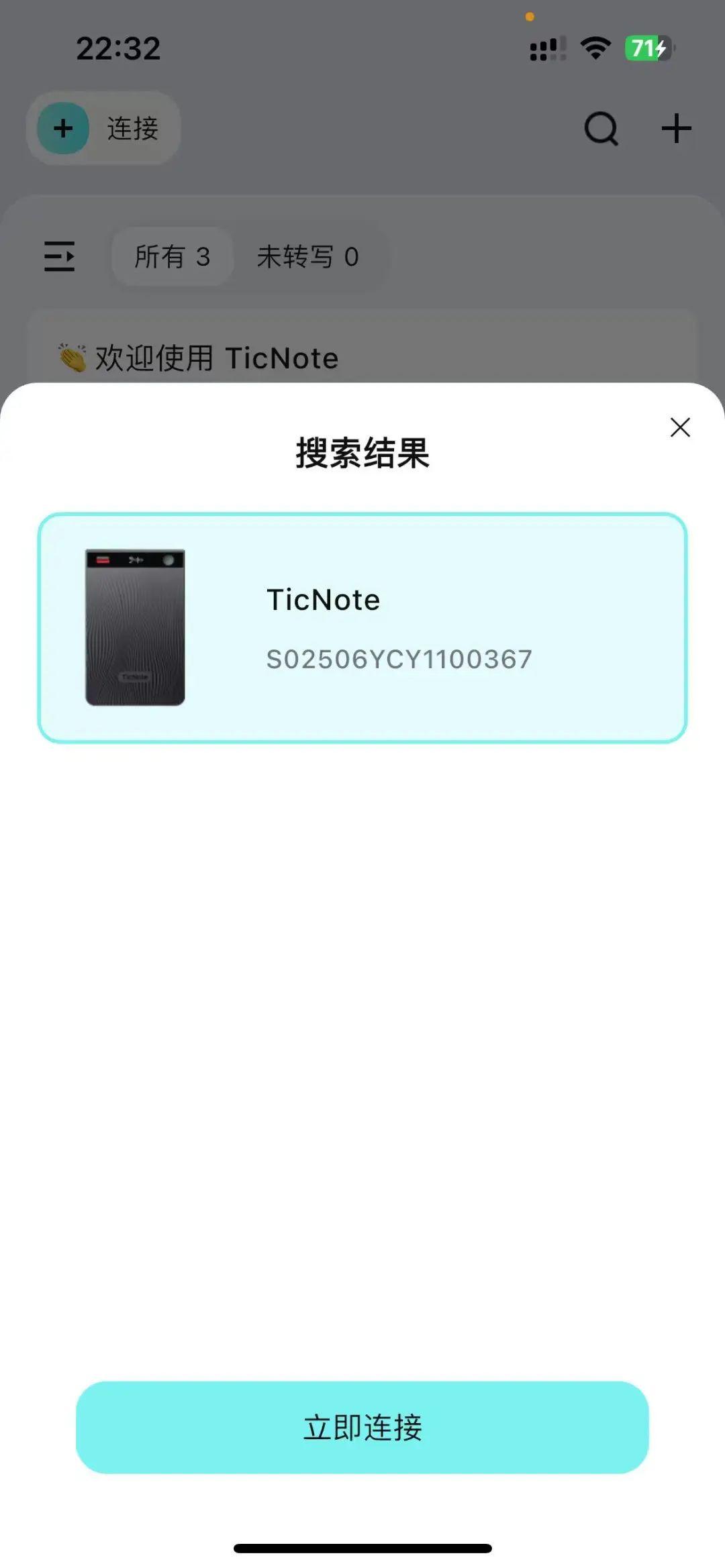This screenshot has width=725, height=1568.
Task: Click the TicNote device thumbnail image
Action: click(136, 626)
